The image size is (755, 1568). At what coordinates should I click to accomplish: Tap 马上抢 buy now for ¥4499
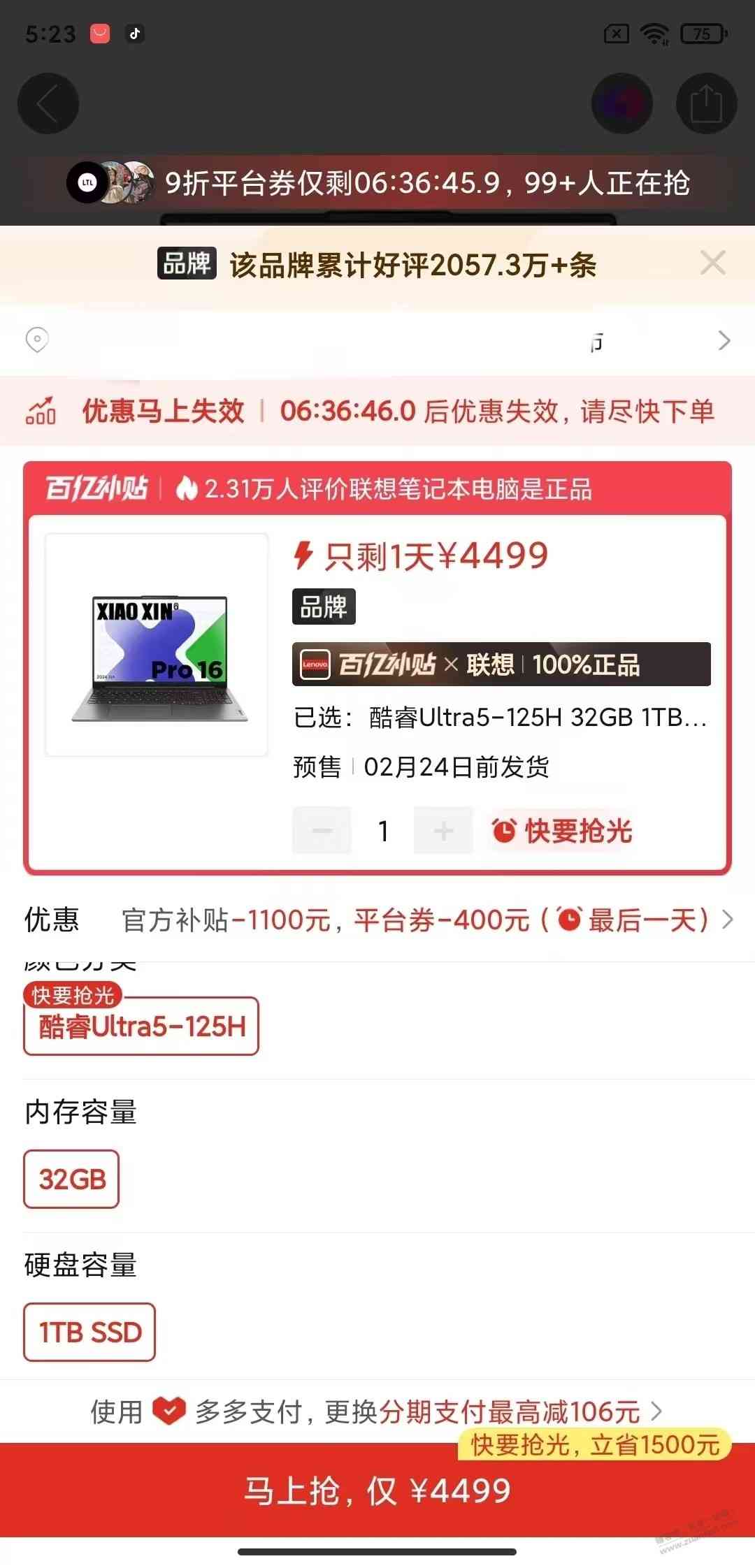click(377, 1490)
